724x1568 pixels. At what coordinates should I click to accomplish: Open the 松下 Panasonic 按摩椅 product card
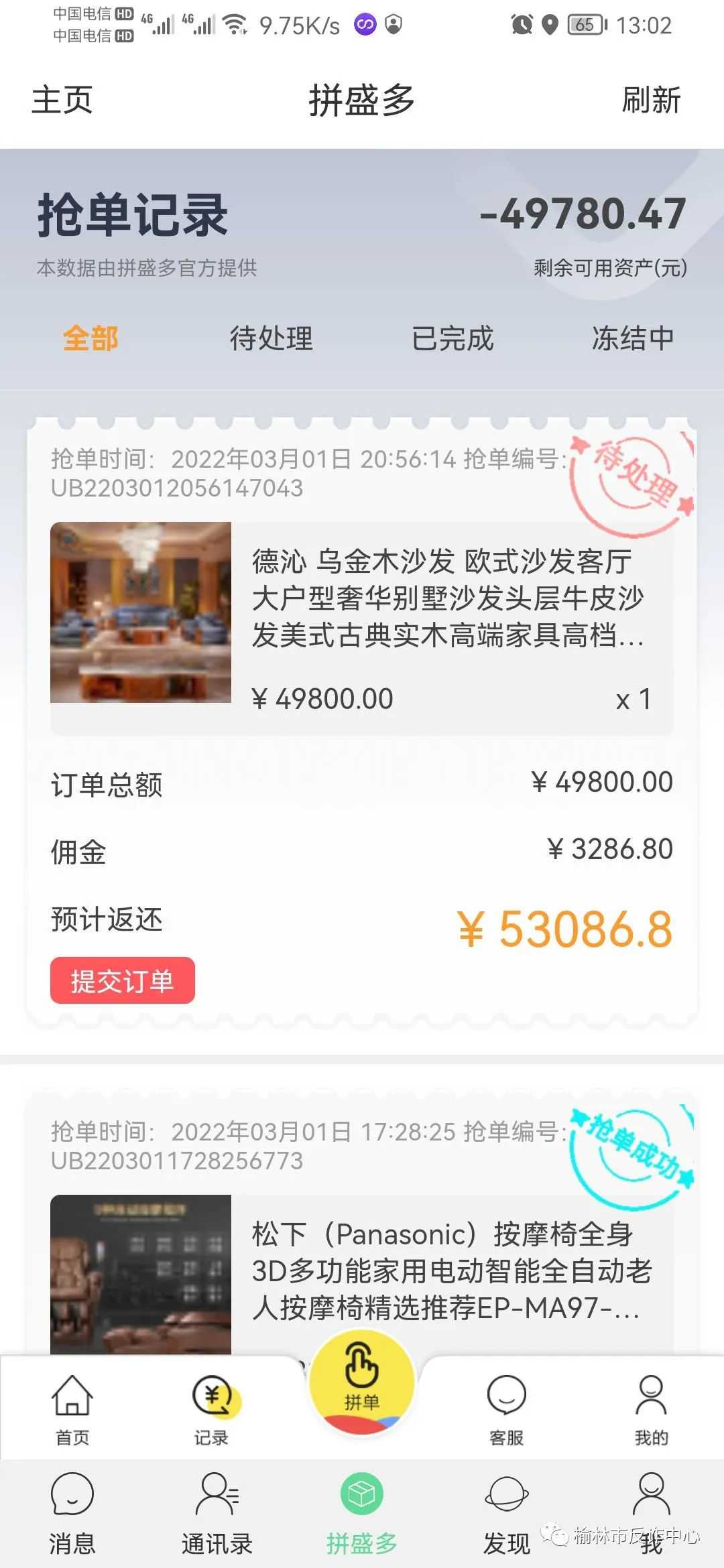click(x=362, y=1271)
